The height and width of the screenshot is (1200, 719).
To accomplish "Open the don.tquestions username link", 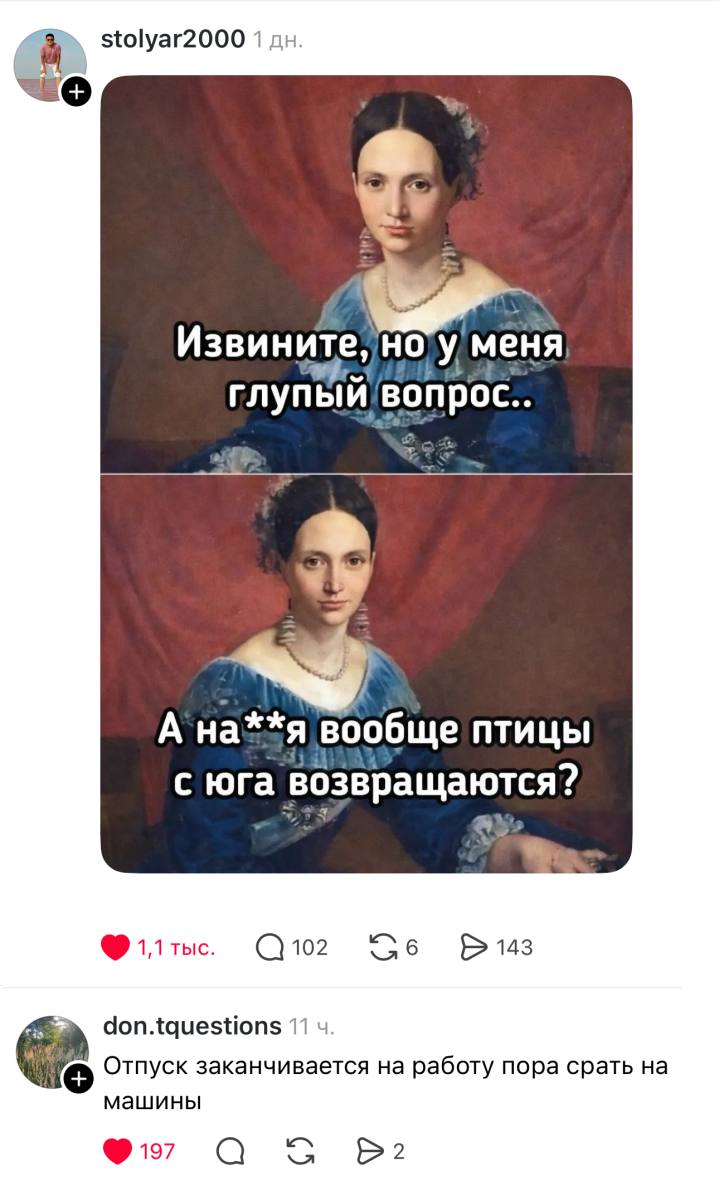I will (192, 1026).
